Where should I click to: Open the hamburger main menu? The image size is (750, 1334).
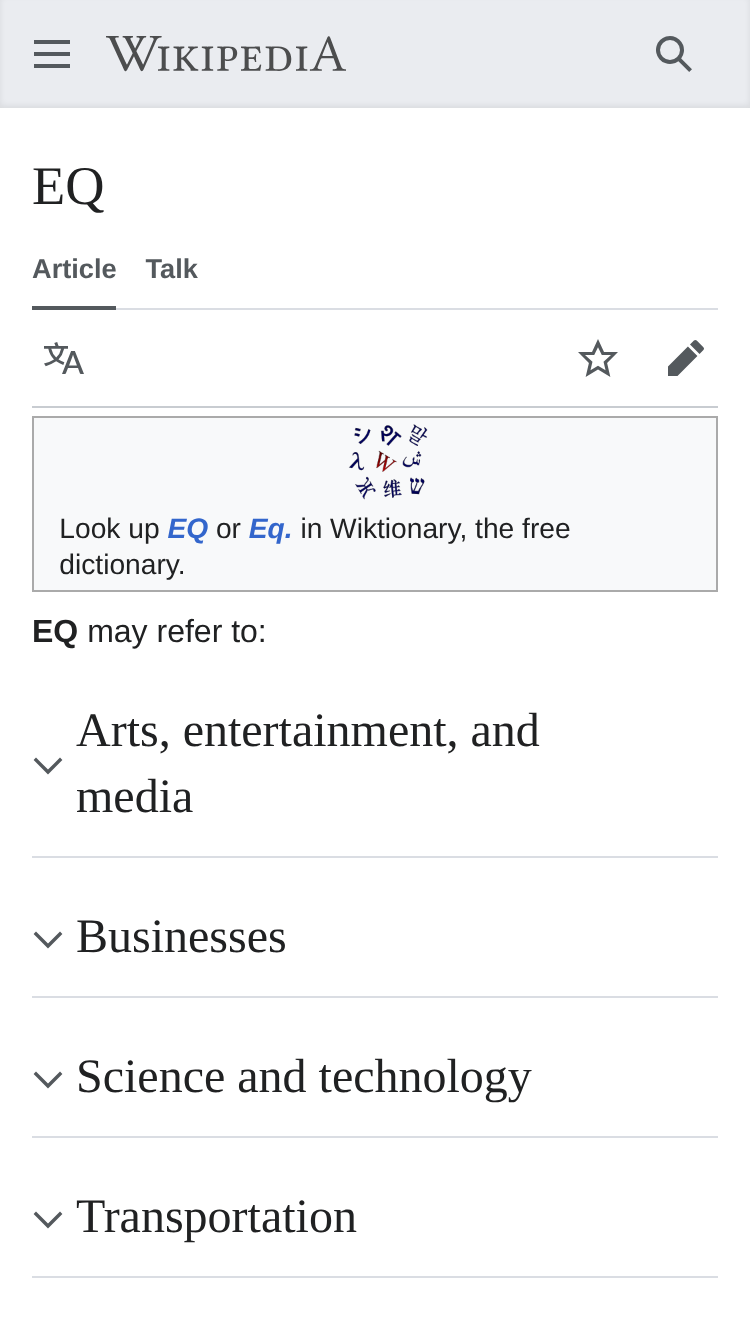click(52, 54)
